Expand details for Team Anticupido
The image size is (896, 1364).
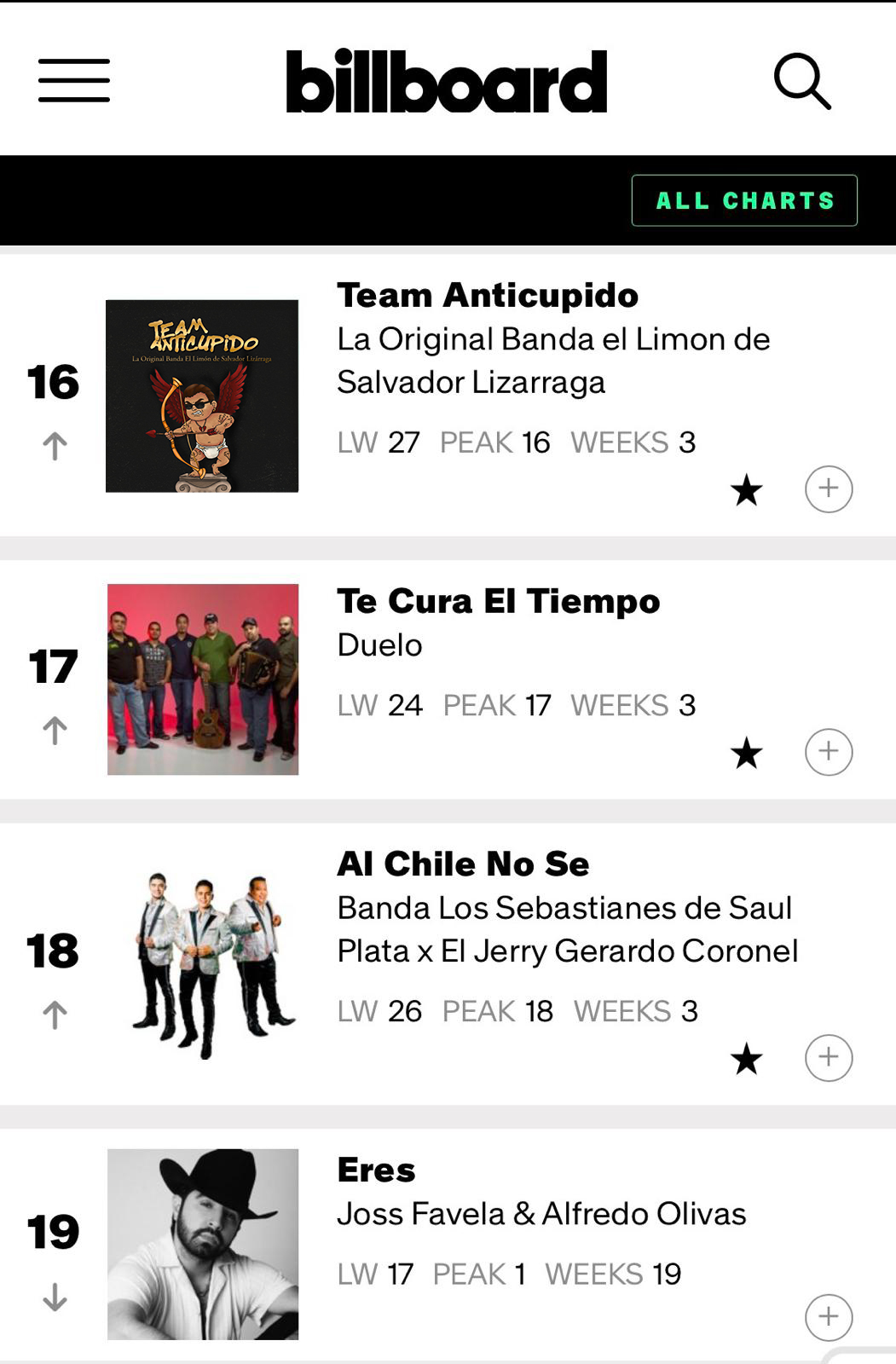828,489
